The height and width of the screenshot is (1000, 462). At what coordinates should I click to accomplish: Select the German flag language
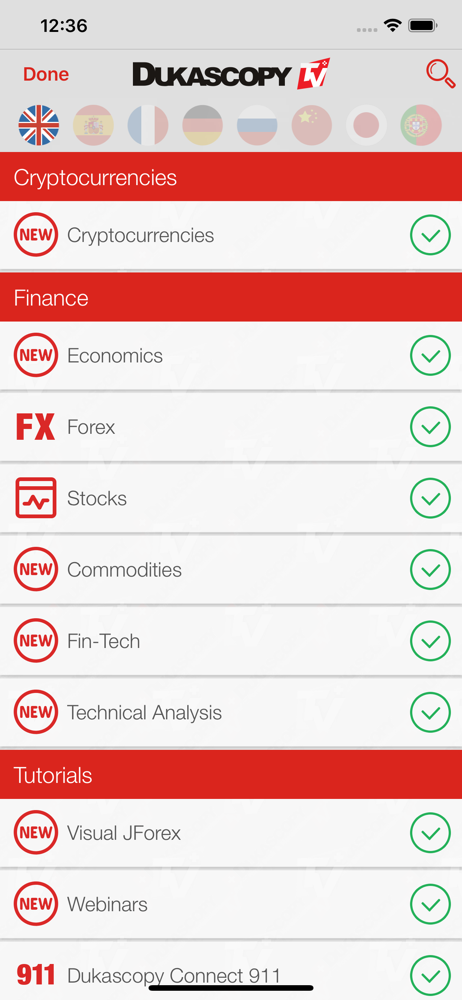203,126
